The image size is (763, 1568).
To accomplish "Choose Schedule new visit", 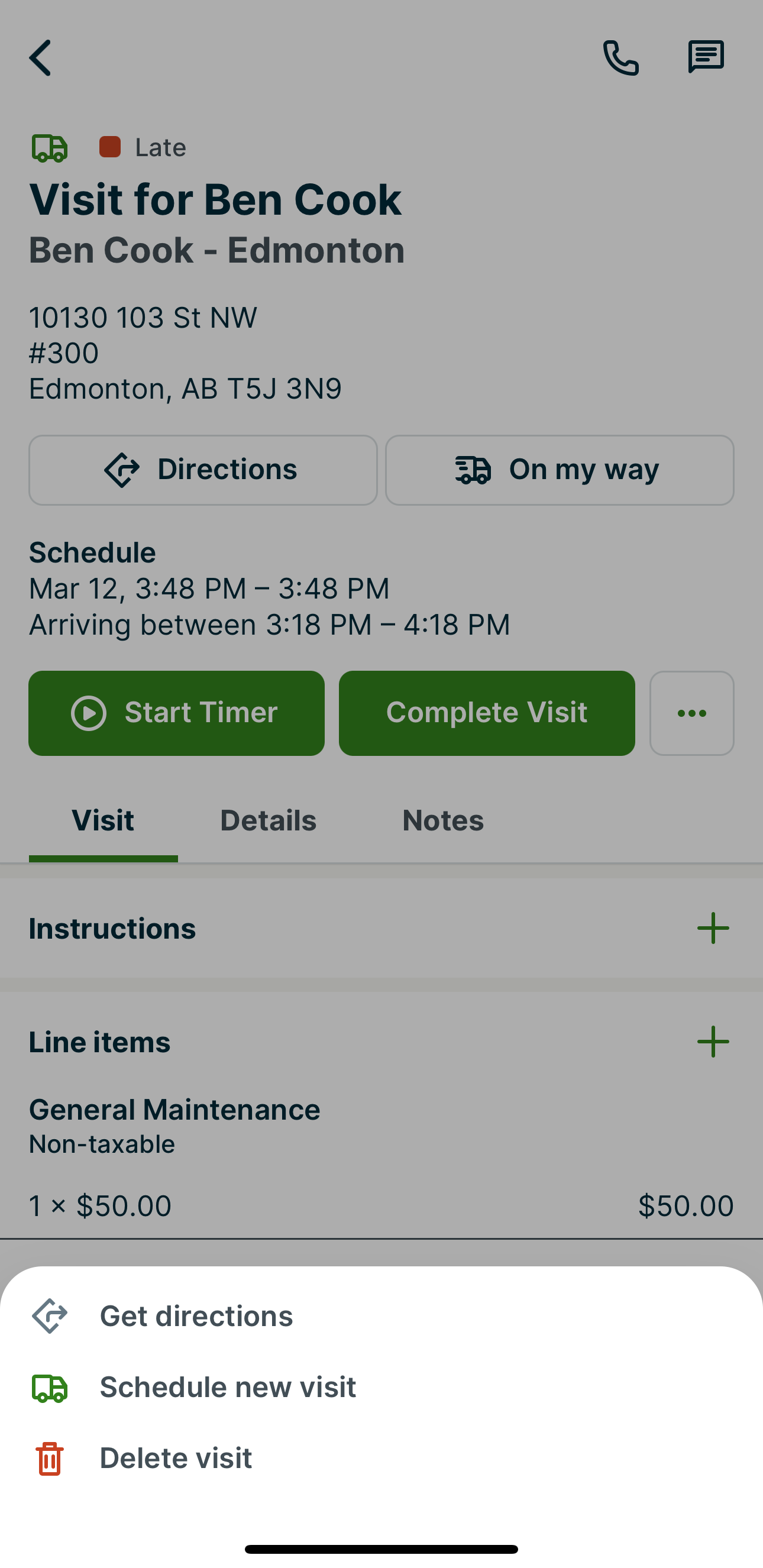I will tap(228, 1387).
